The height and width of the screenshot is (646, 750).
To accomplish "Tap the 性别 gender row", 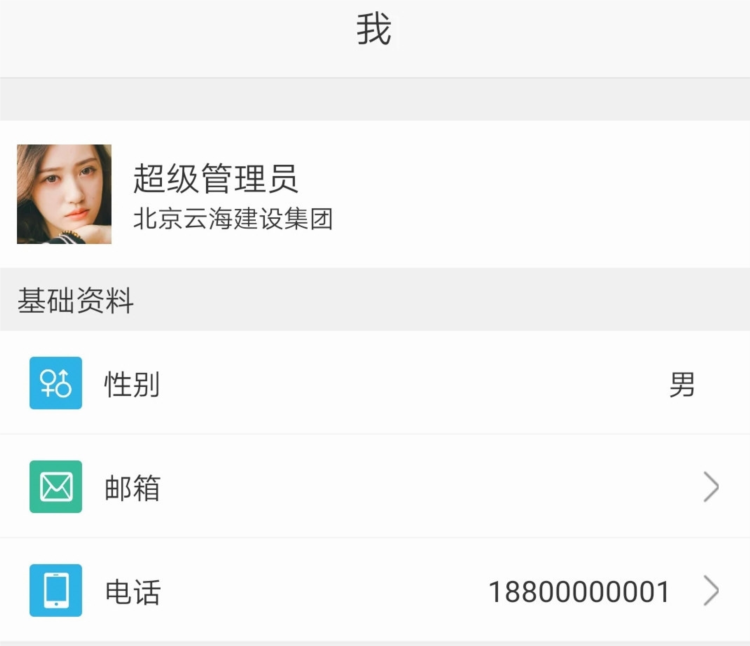I will tap(375, 384).
